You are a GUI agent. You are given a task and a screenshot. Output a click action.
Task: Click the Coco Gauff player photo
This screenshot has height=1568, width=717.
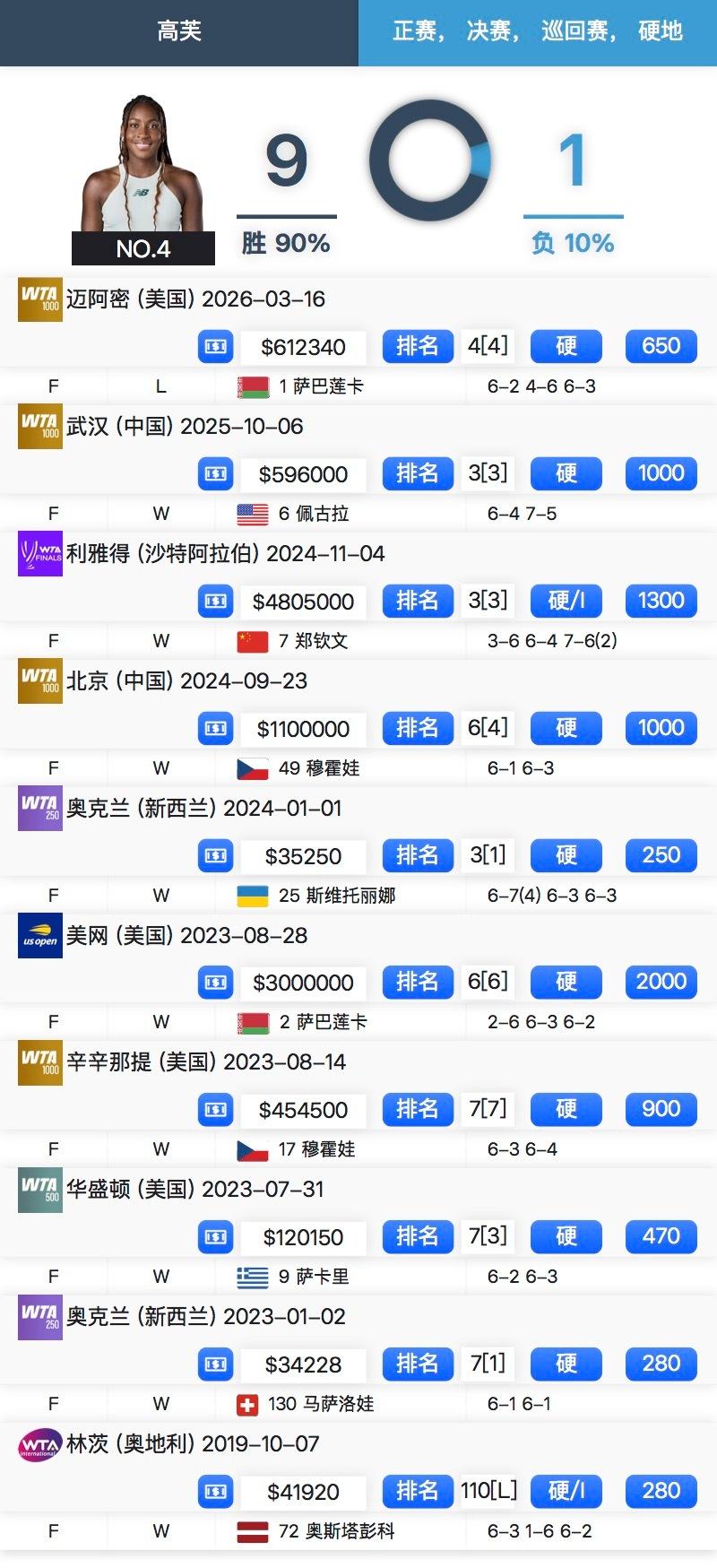pos(143,161)
